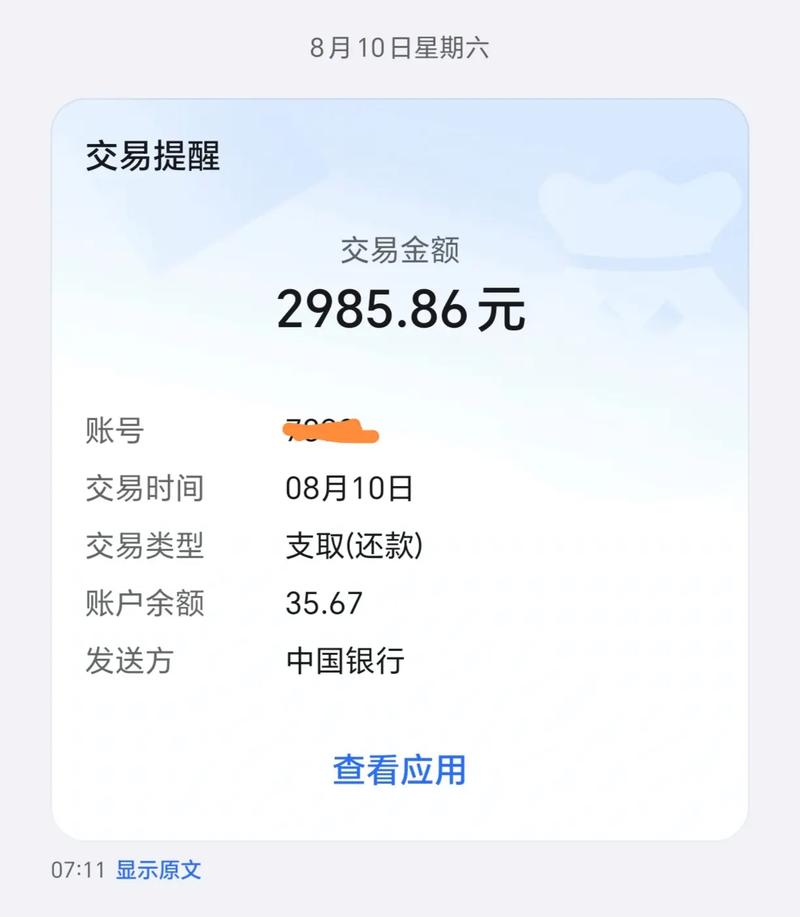
Task: Click the 交易金额 label
Action: coord(400,252)
